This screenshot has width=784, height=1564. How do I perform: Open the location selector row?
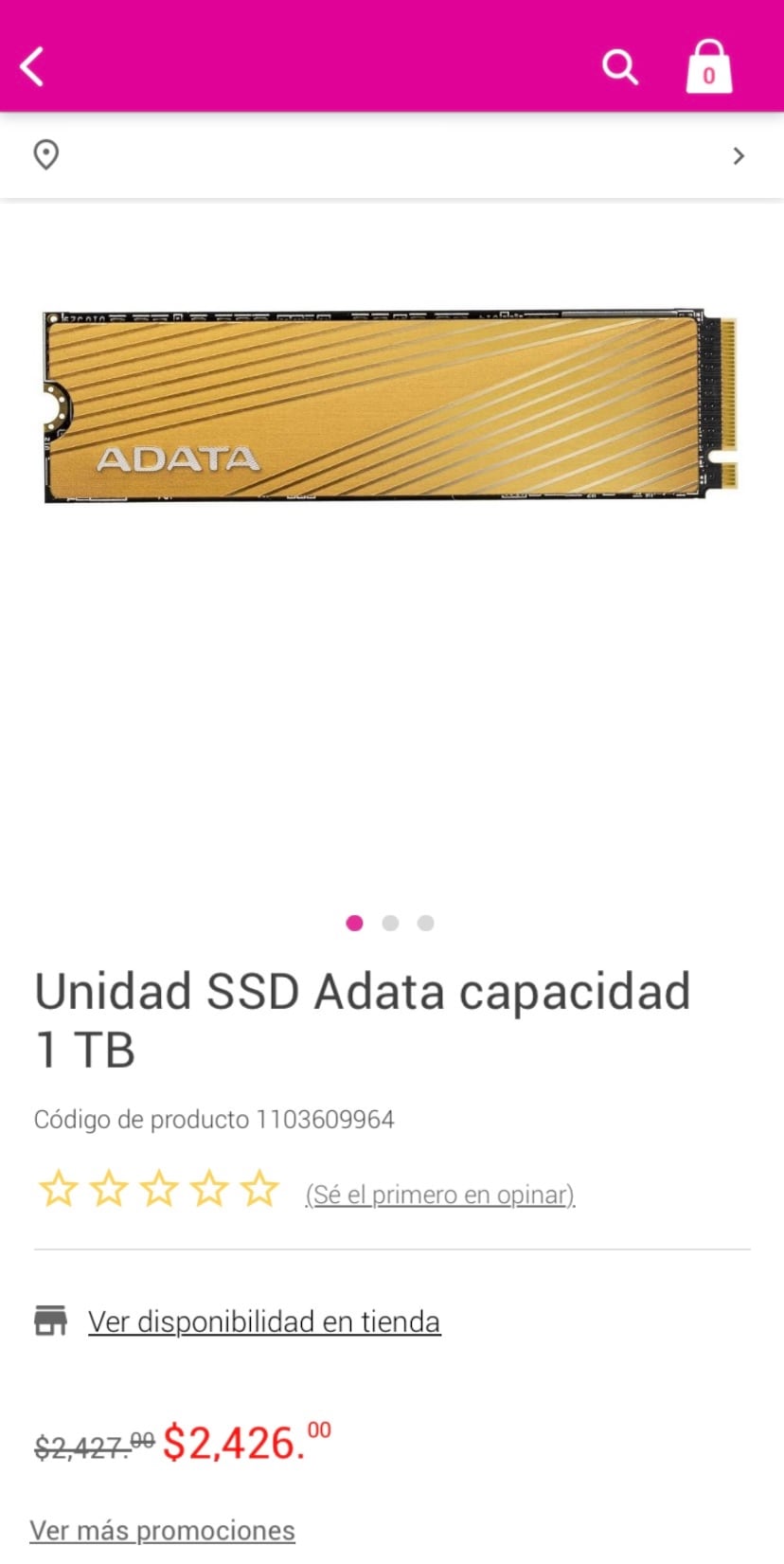tap(392, 155)
